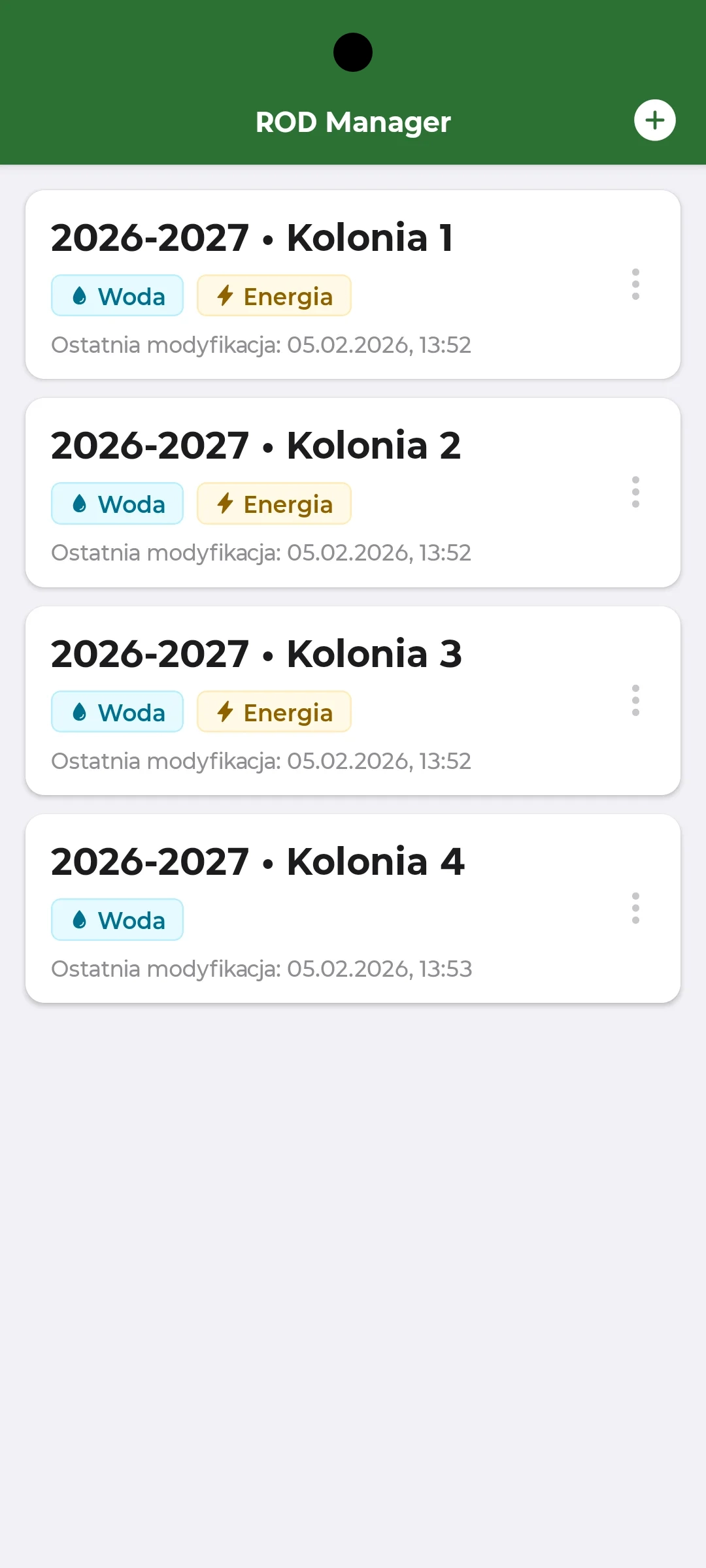This screenshot has width=706, height=1568.
Task: Toggle the Energia badge on Kolonia 2
Action: coord(274,504)
